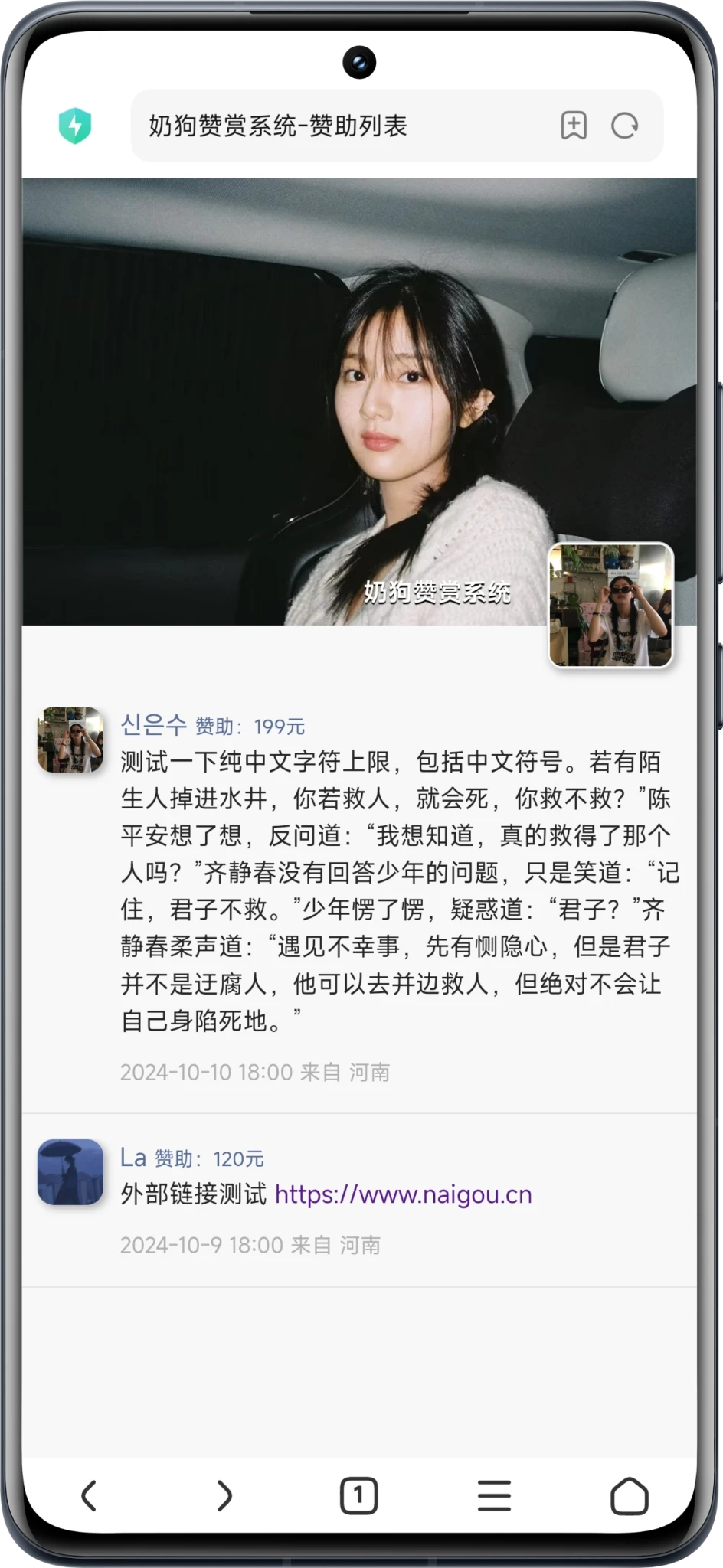The height and width of the screenshot is (1568, 723).
Task: Go to the browser home page
Action: point(629,1495)
